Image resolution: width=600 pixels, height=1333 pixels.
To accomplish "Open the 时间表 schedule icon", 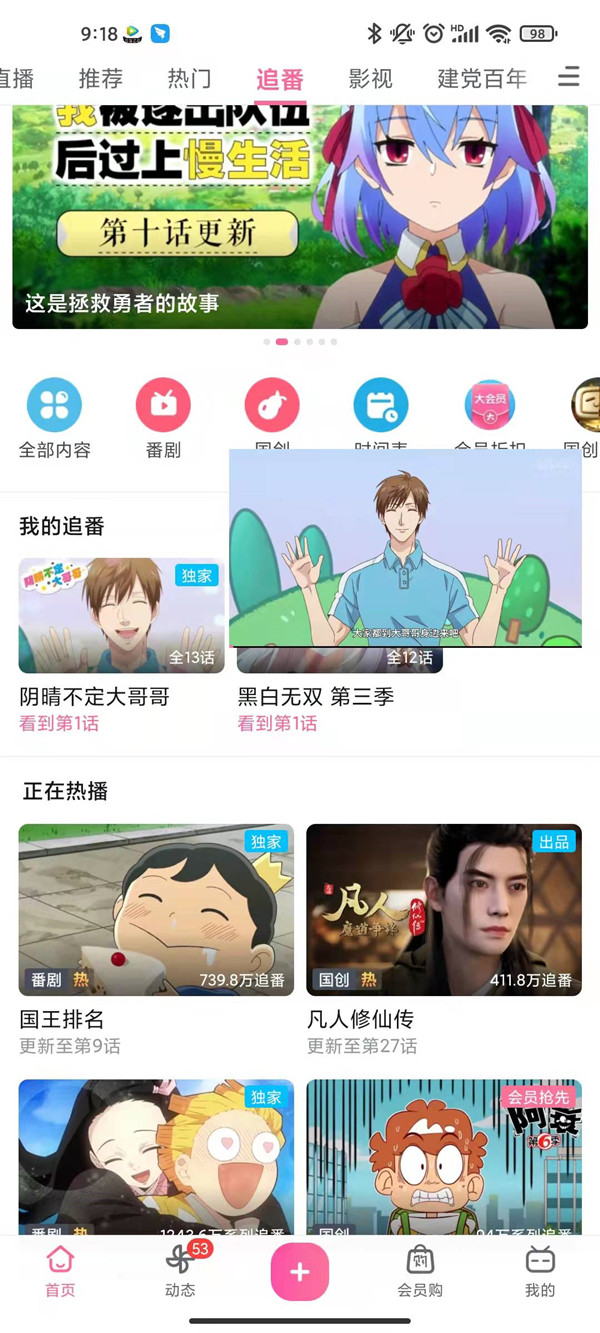I will 380,405.
